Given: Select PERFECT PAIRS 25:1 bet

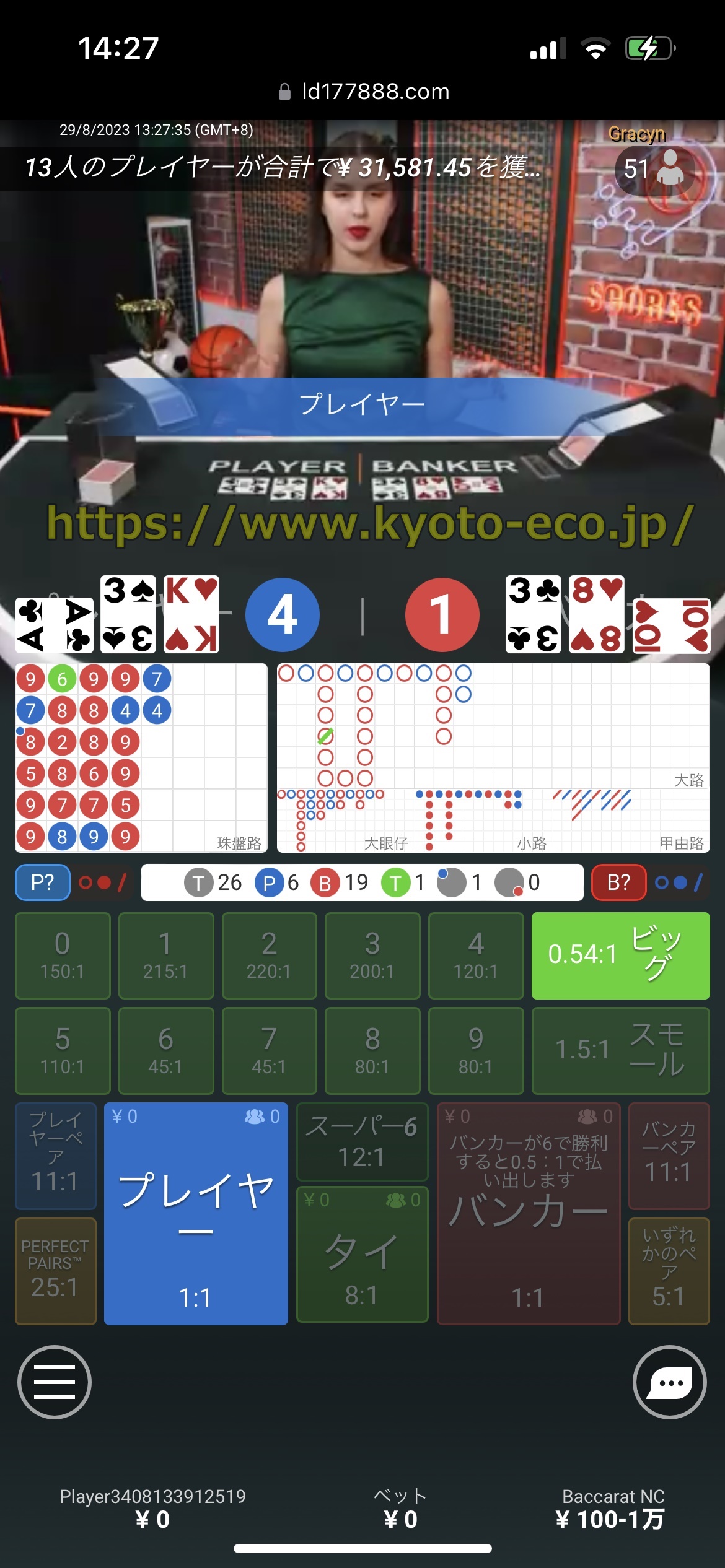Looking at the screenshot, I should [x=56, y=1271].
